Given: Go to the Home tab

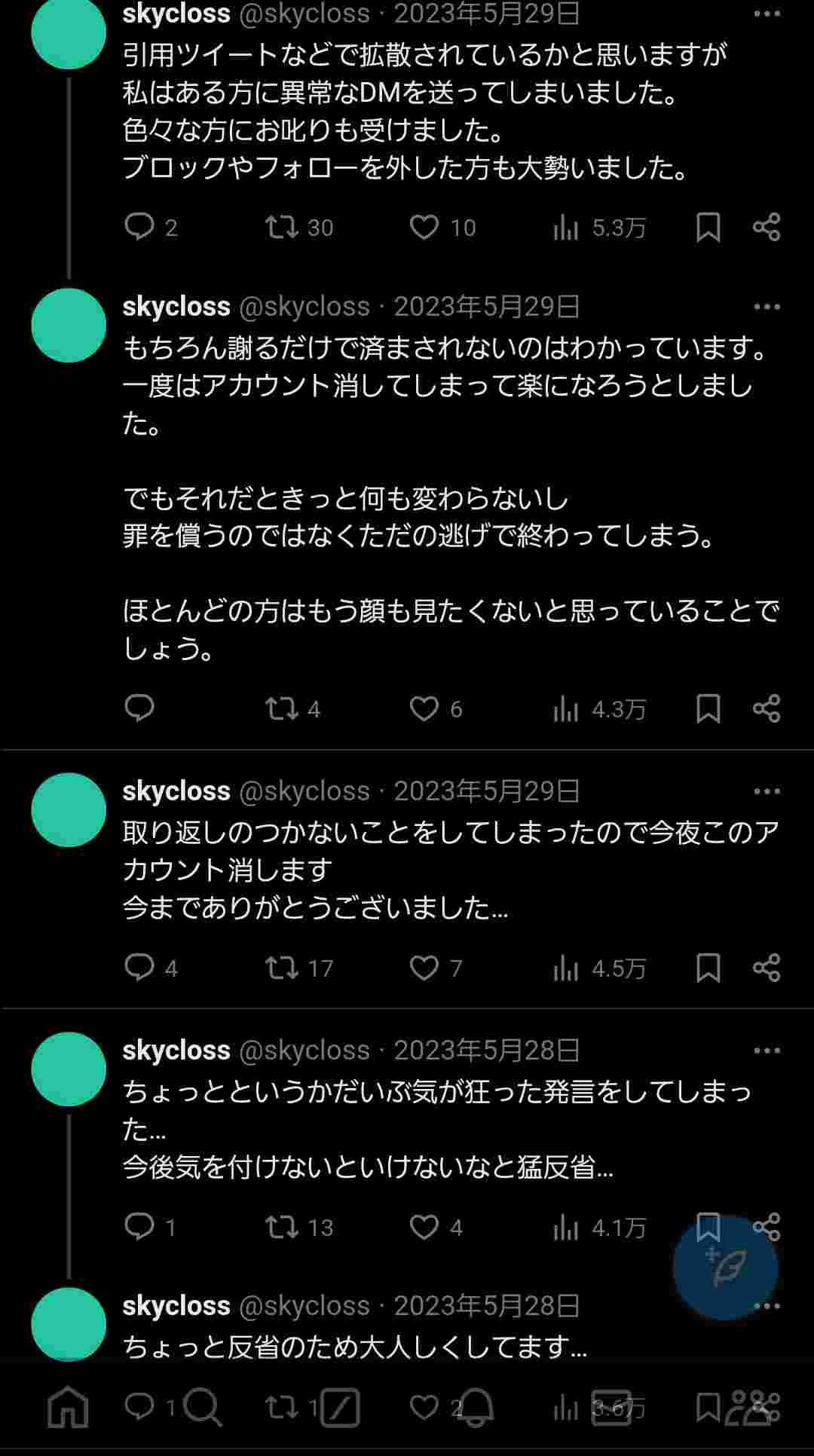Looking at the screenshot, I should click(68, 1408).
